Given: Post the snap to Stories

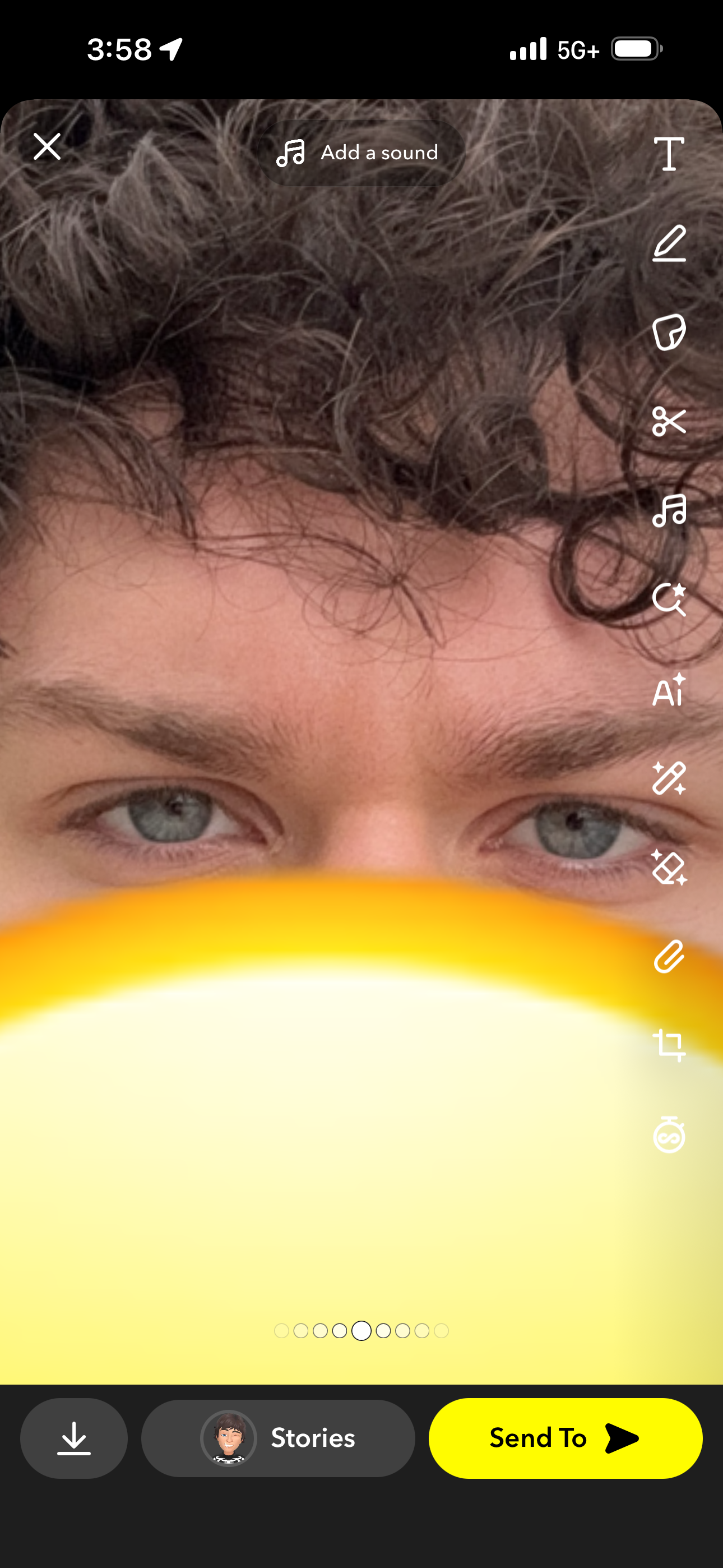Looking at the screenshot, I should (x=278, y=1438).
